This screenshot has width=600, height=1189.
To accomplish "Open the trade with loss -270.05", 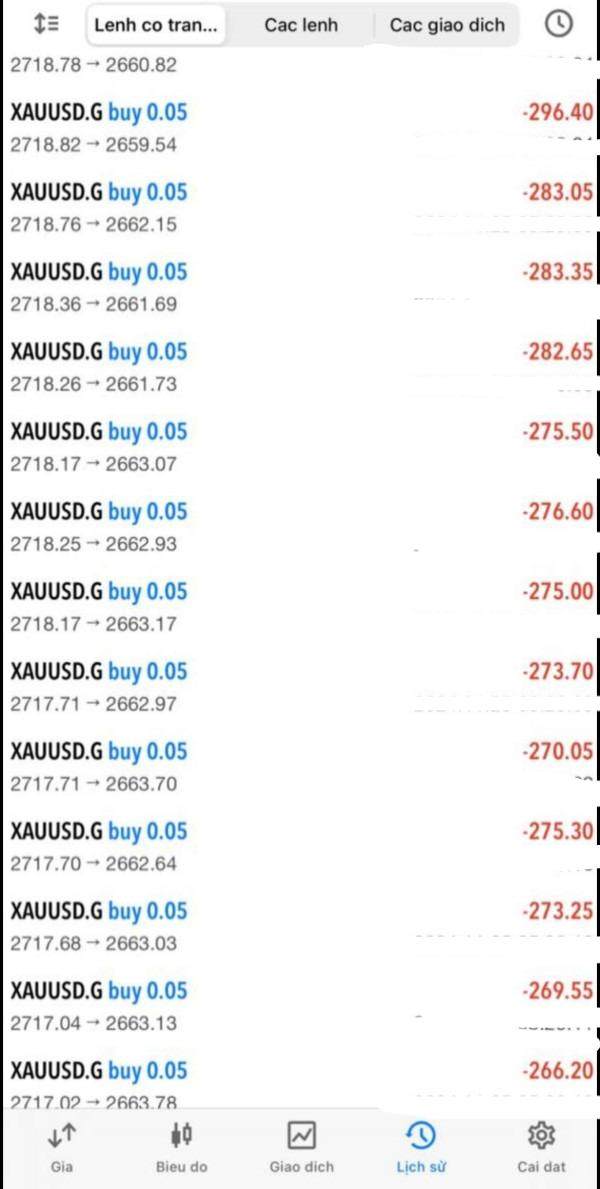I will (300, 767).
